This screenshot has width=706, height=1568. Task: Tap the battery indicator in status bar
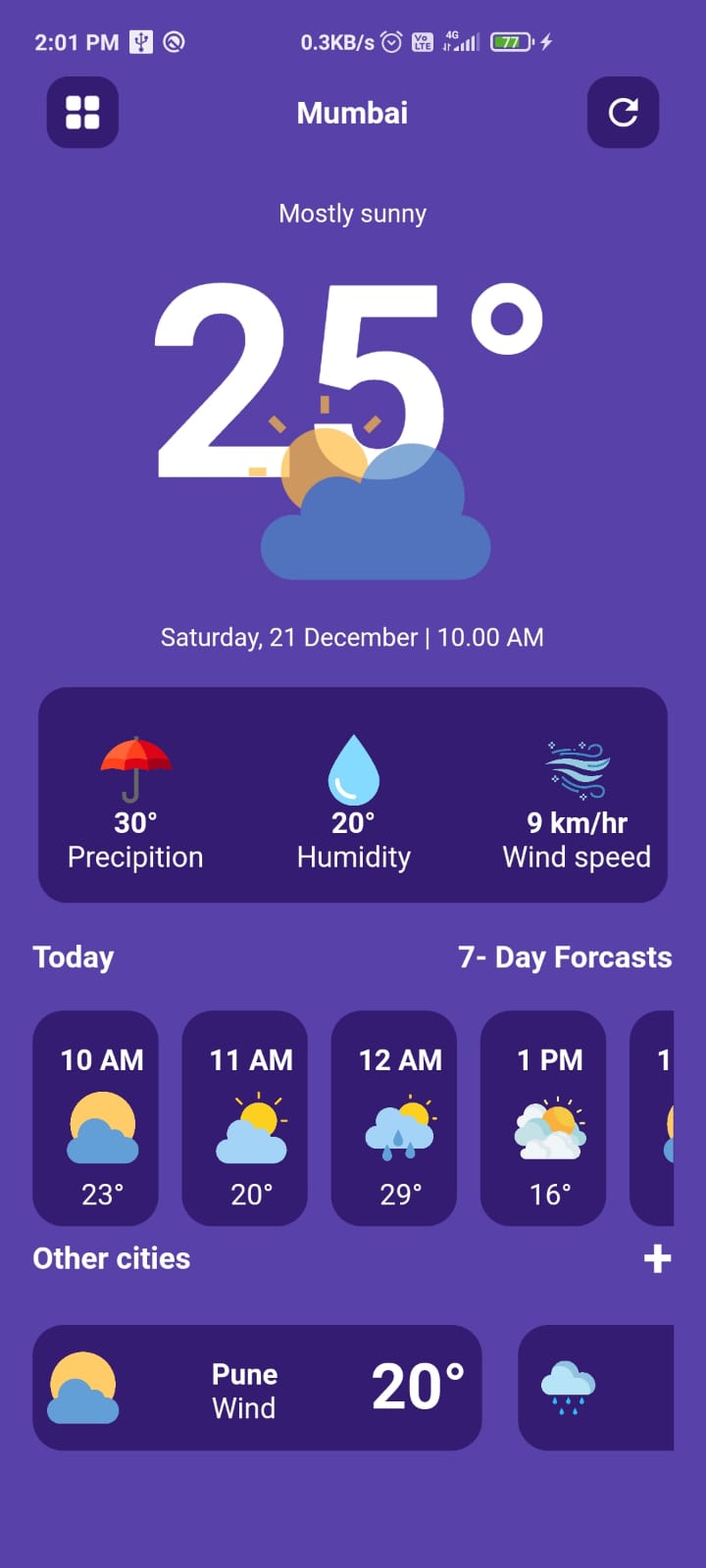coord(511,42)
